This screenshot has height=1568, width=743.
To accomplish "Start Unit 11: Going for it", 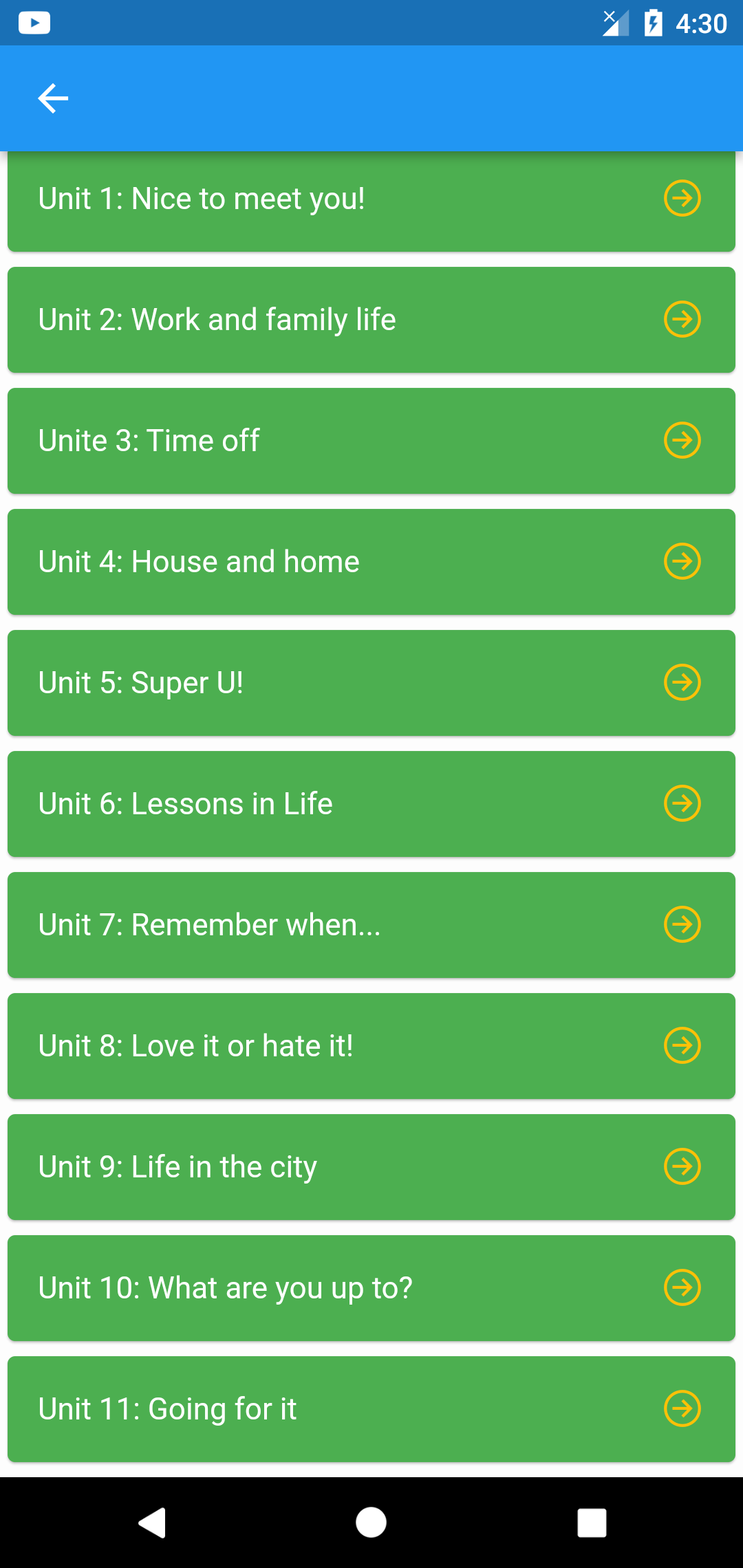I will [x=371, y=1409].
